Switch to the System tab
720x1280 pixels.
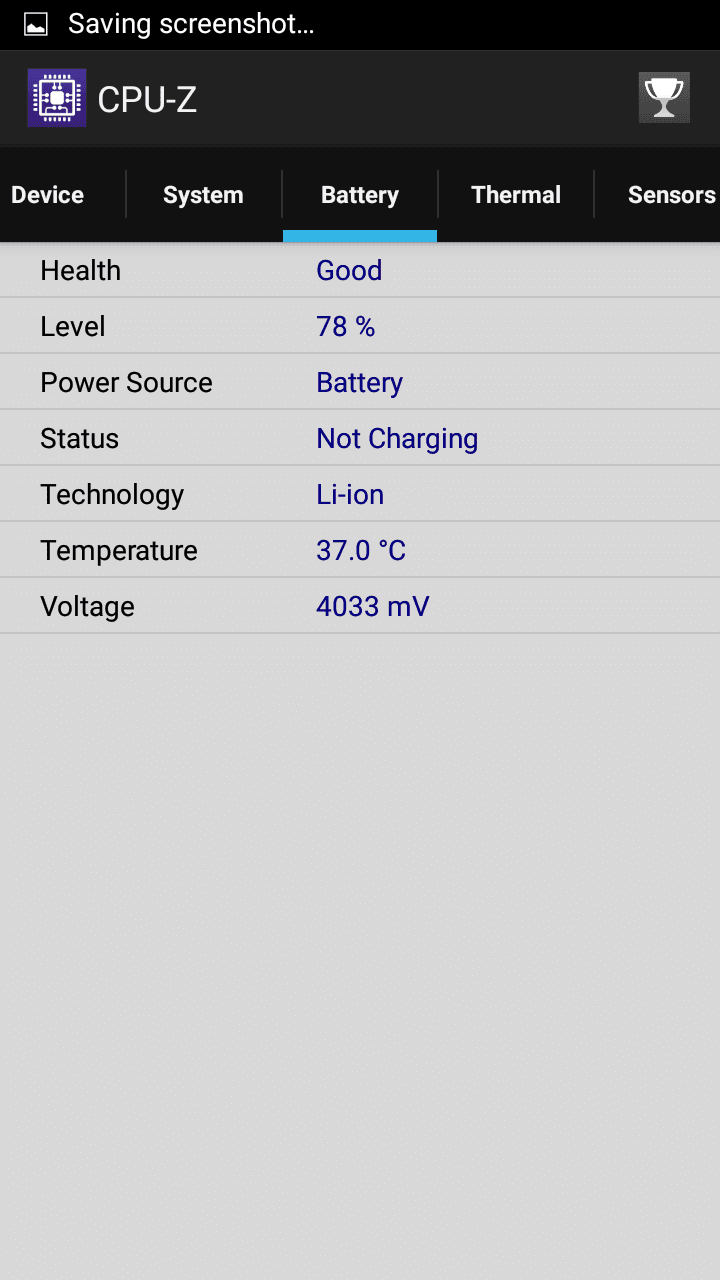click(203, 195)
